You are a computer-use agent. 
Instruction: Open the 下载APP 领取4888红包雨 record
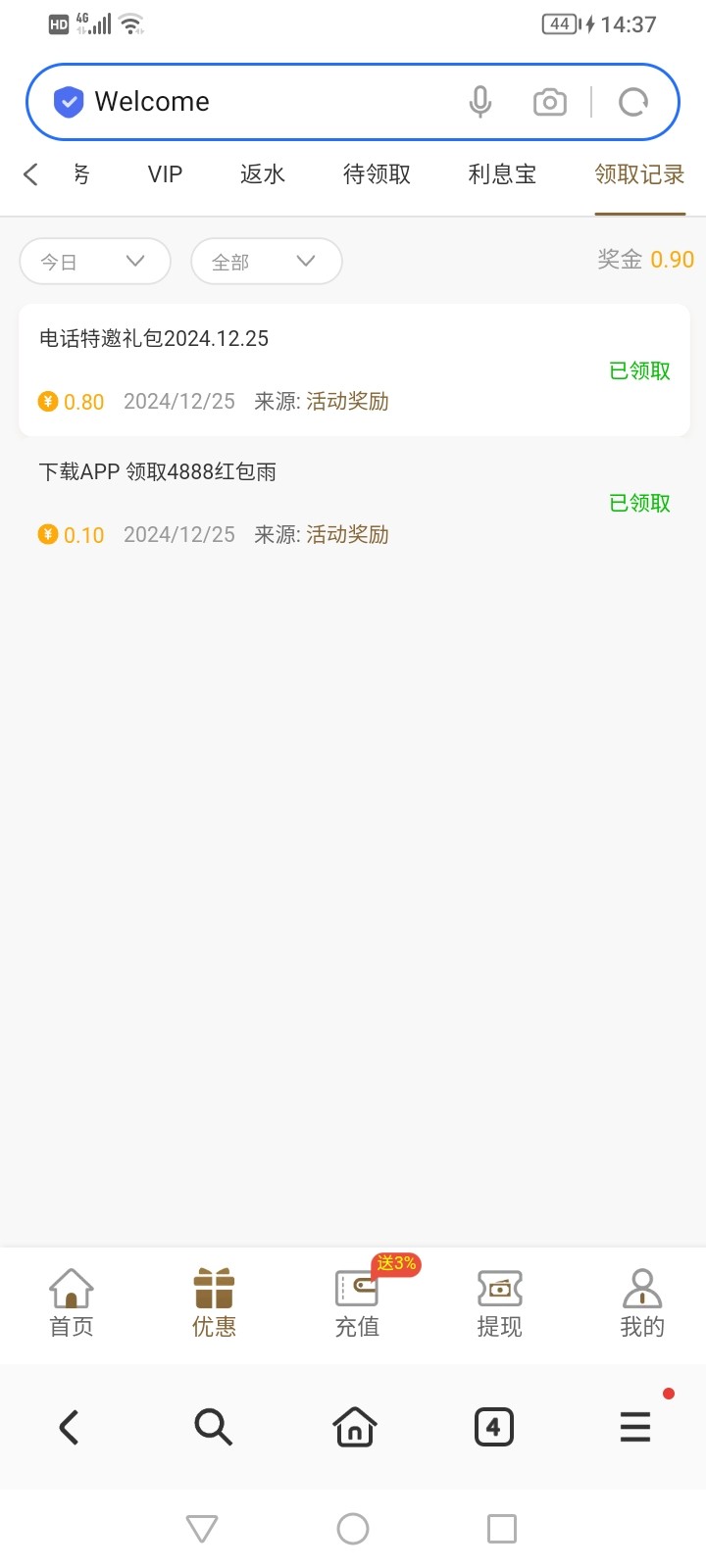353,503
